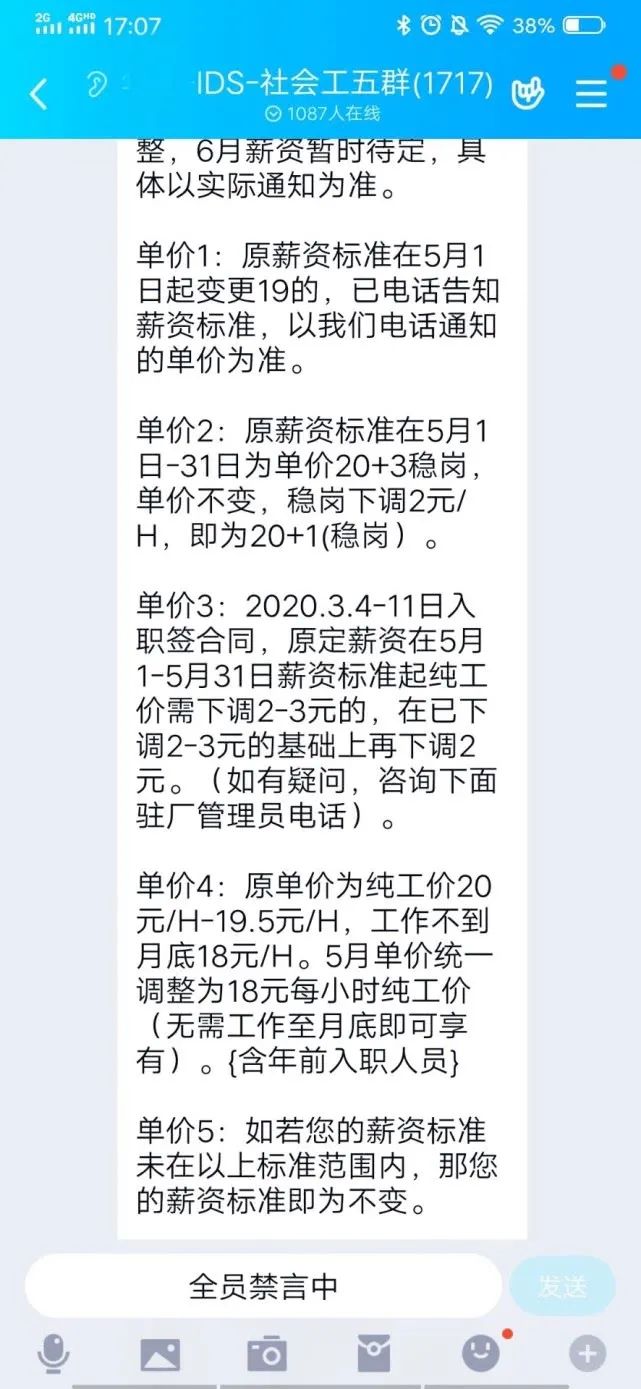Tap the muted message input field
Image resolution: width=641 pixels, height=1389 pixels.
263,1286
